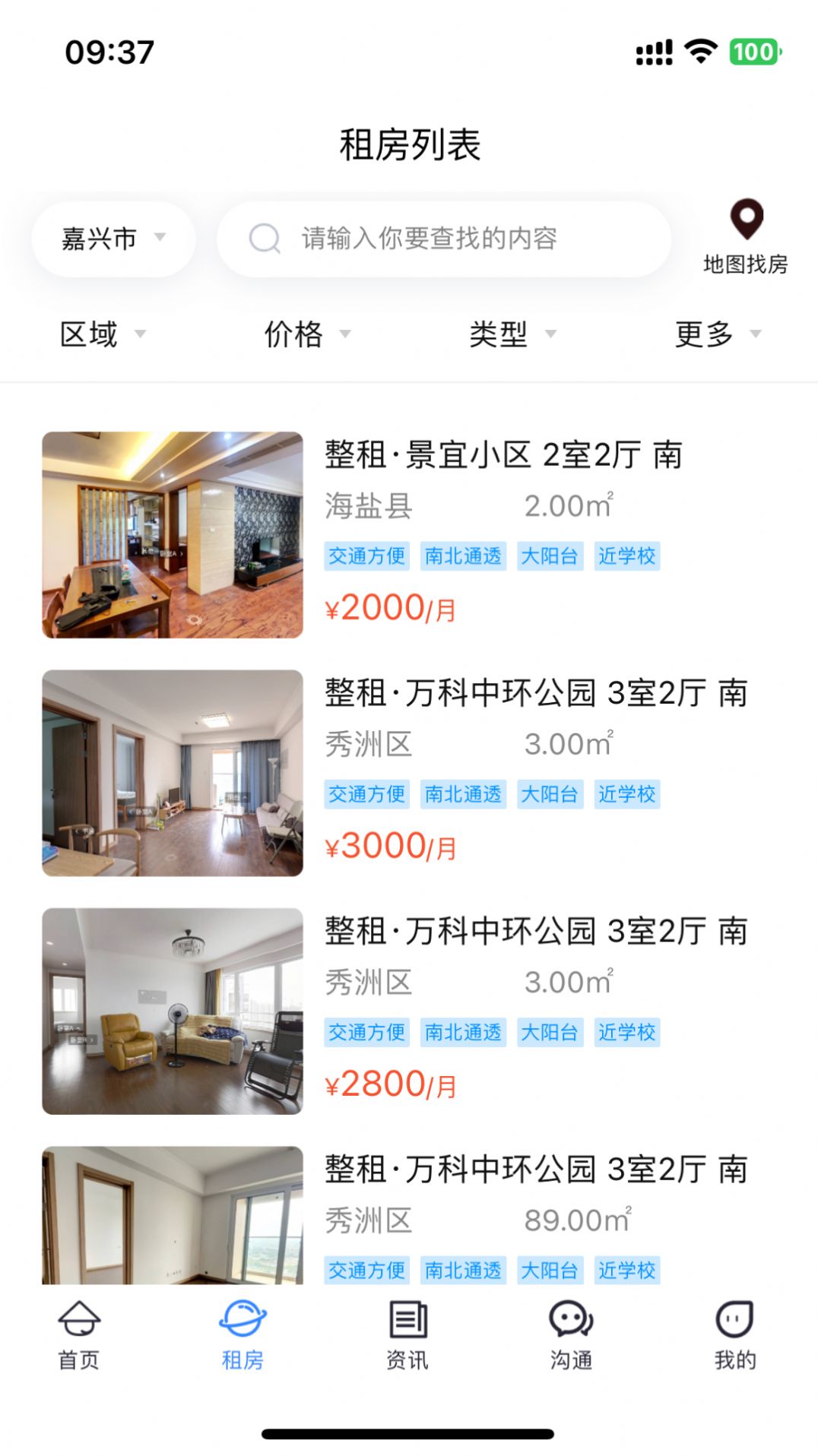The height and width of the screenshot is (1456, 818).
Task: Tap the location pin above 地图找房
Action: tap(746, 220)
